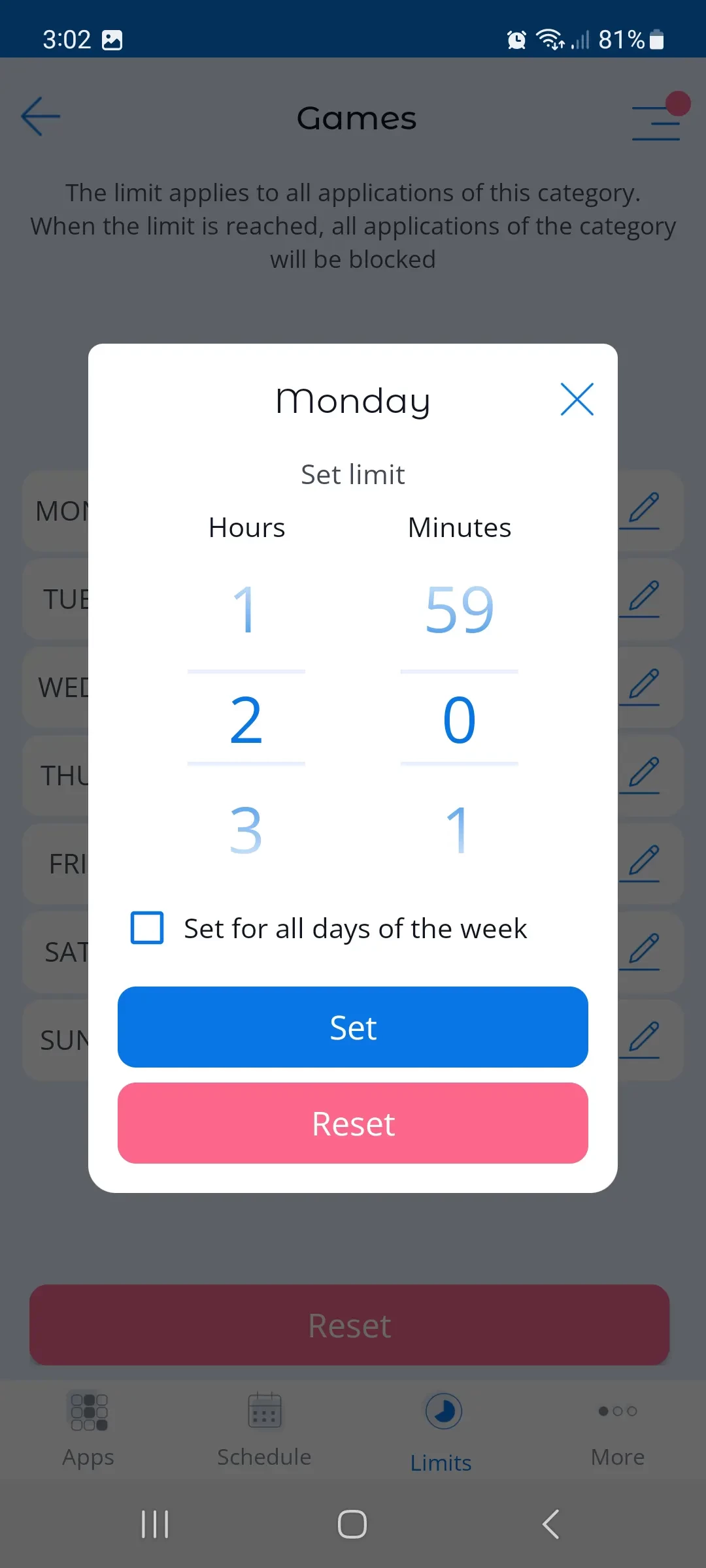Select 1 in the Minutes picker

459,830
